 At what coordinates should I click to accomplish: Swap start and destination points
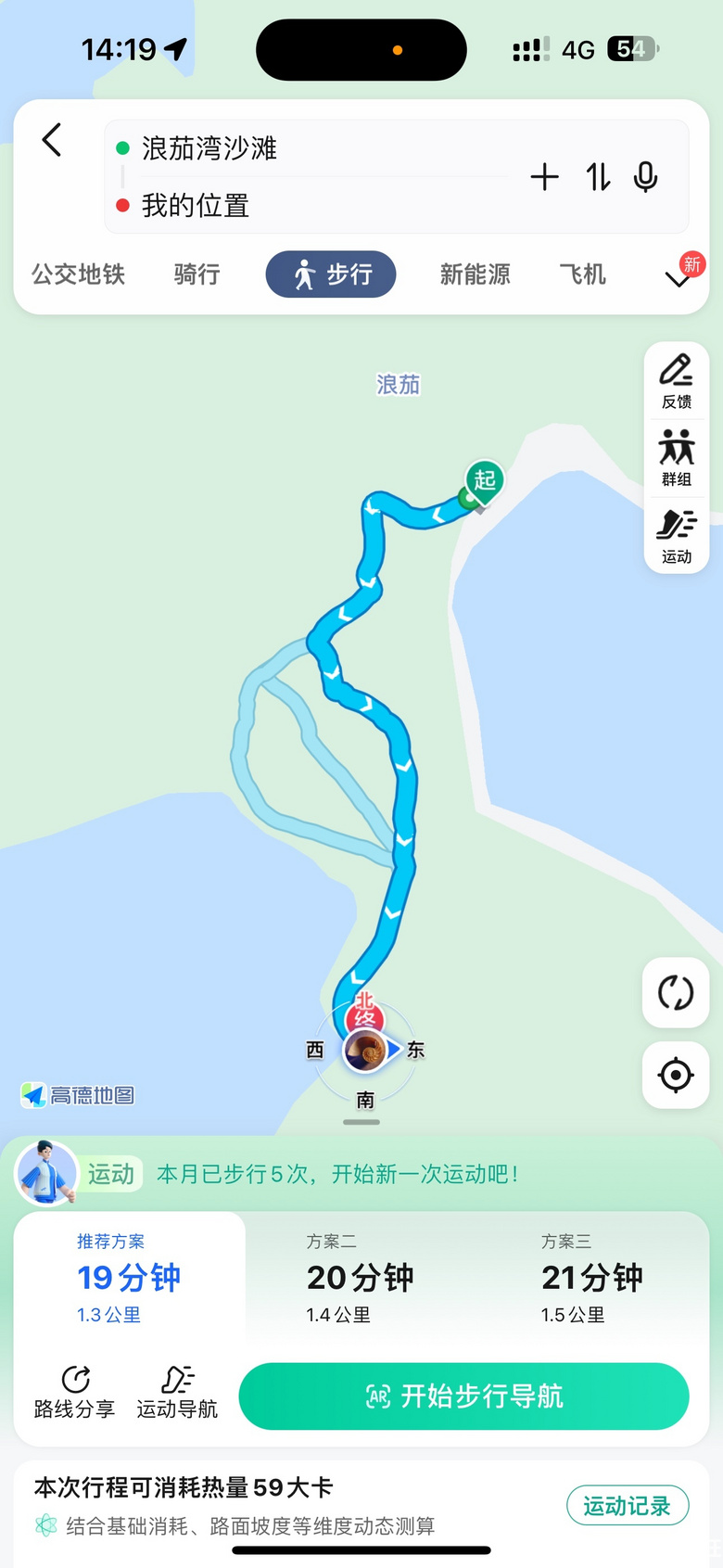[598, 177]
